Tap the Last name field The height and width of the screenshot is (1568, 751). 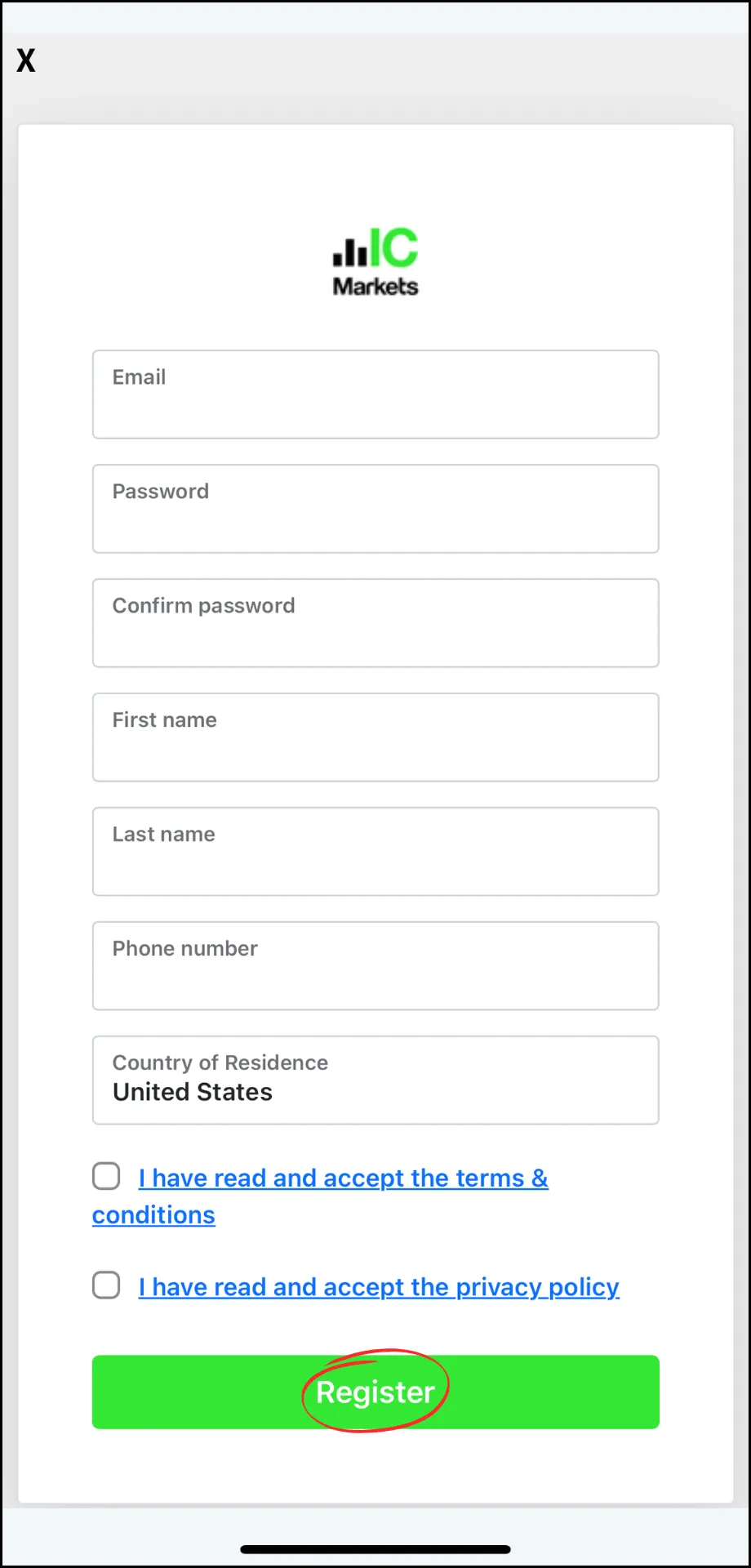375,852
